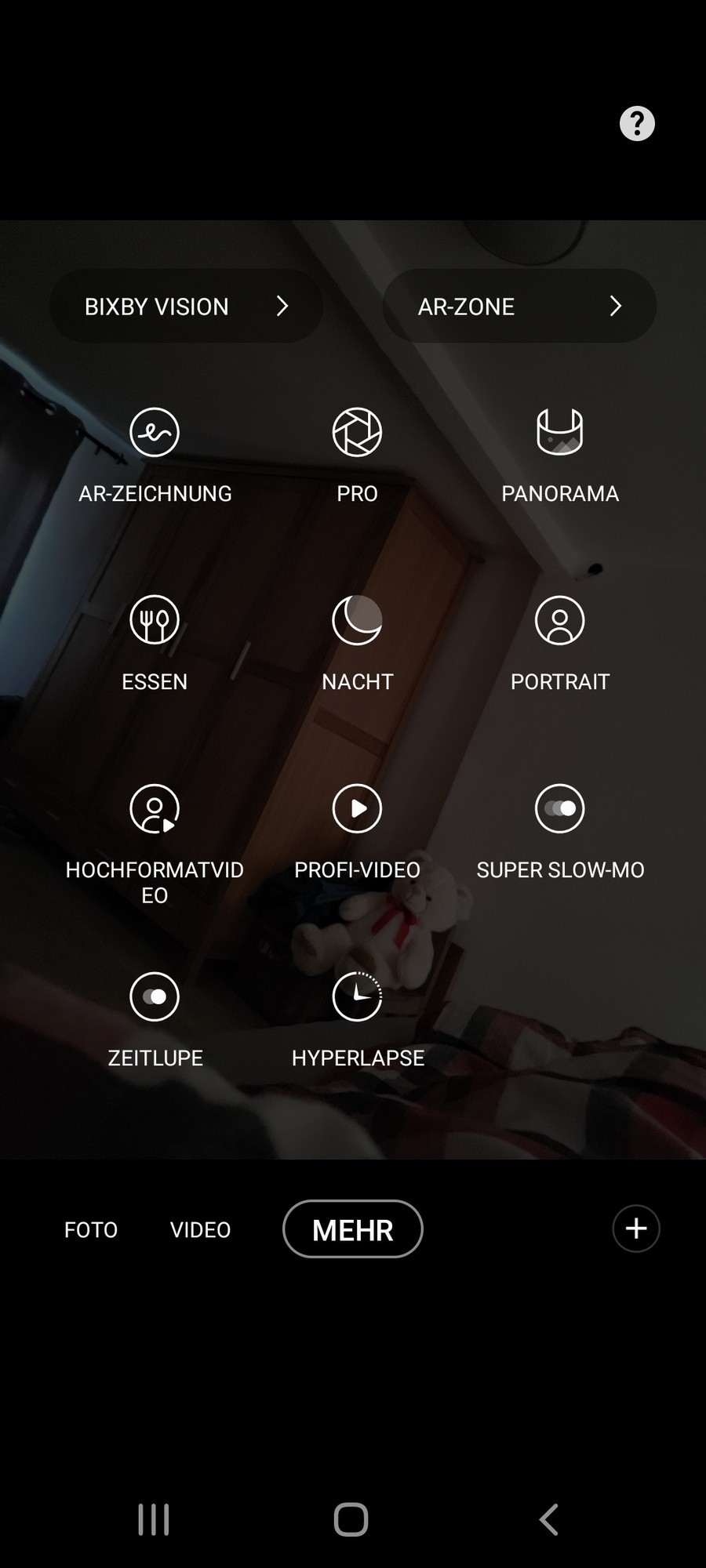Select the Essen food mode

(x=155, y=621)
